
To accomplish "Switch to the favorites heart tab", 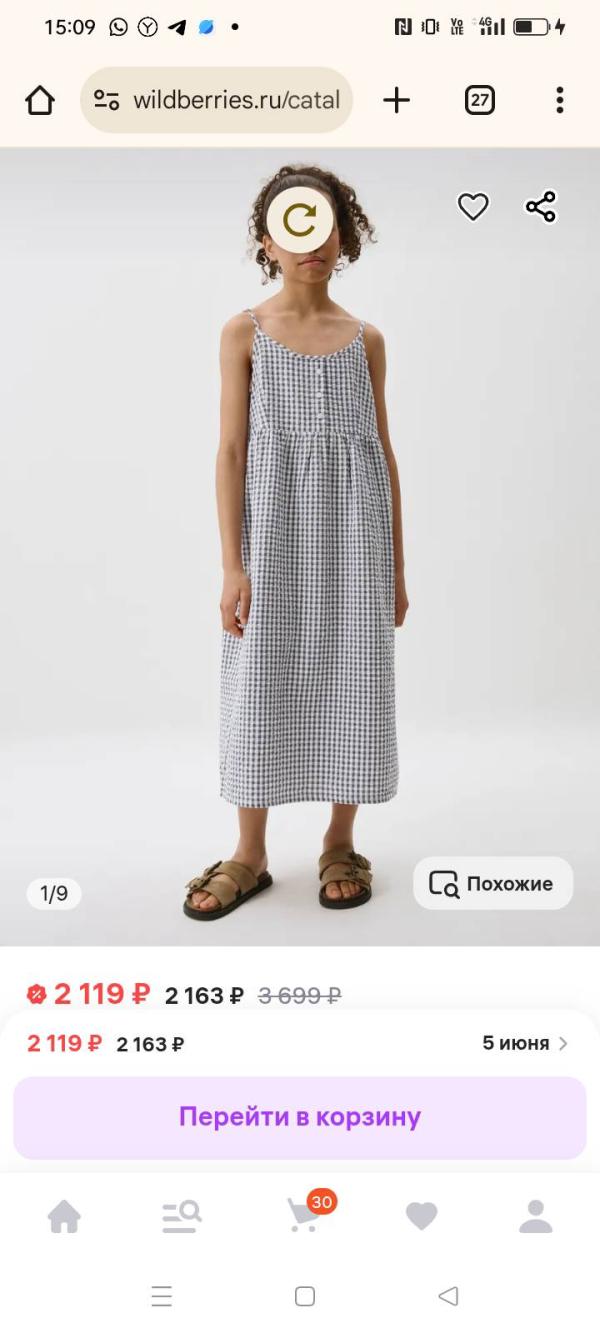I will coord(421,1216).
